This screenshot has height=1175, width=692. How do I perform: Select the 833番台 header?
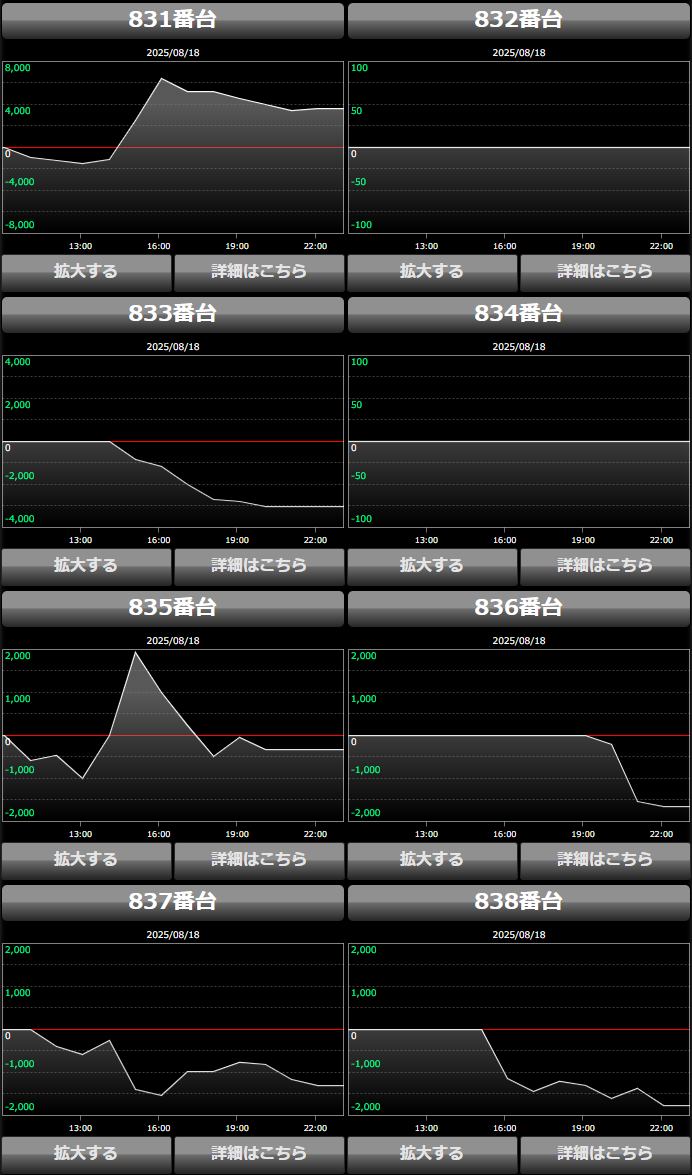point(173,314)
